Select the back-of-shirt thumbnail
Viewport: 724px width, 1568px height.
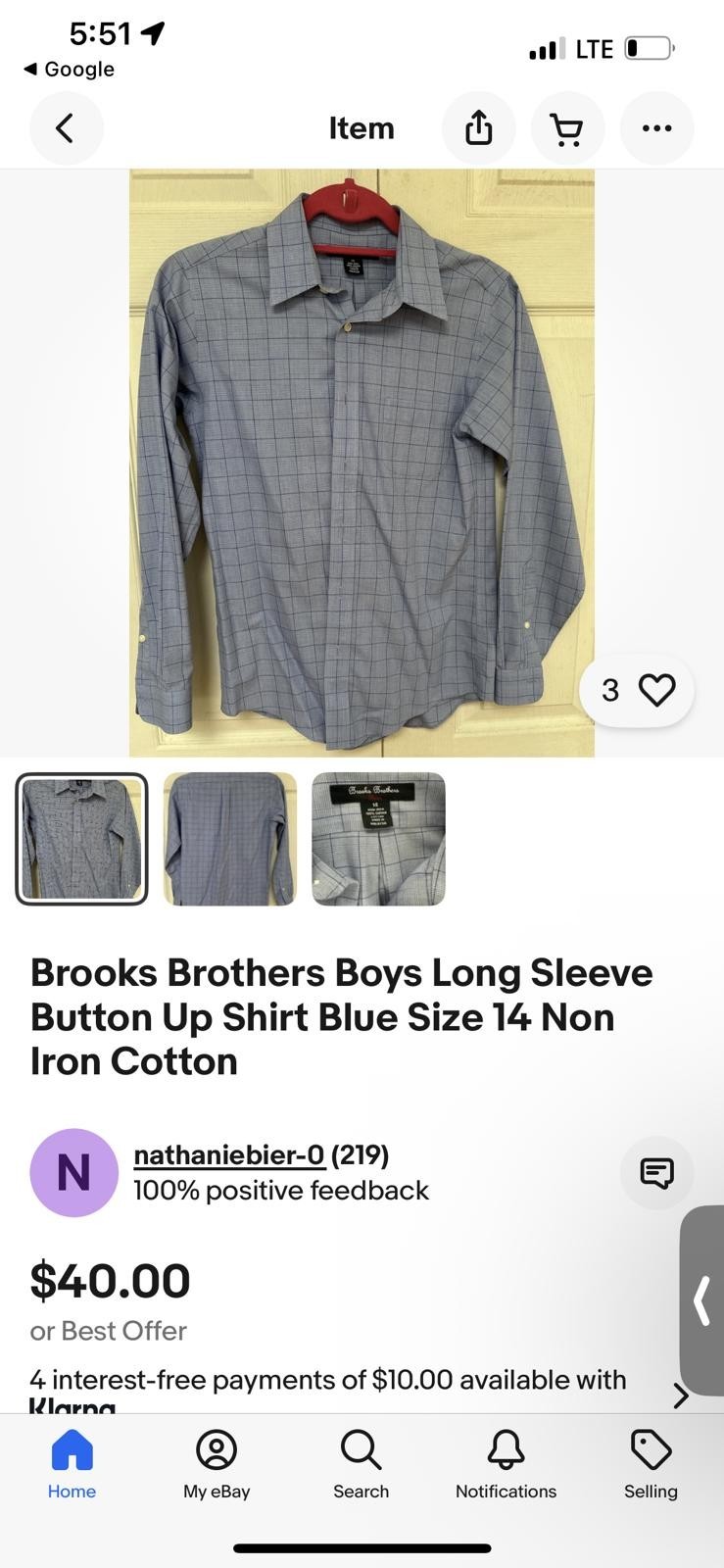229,839
